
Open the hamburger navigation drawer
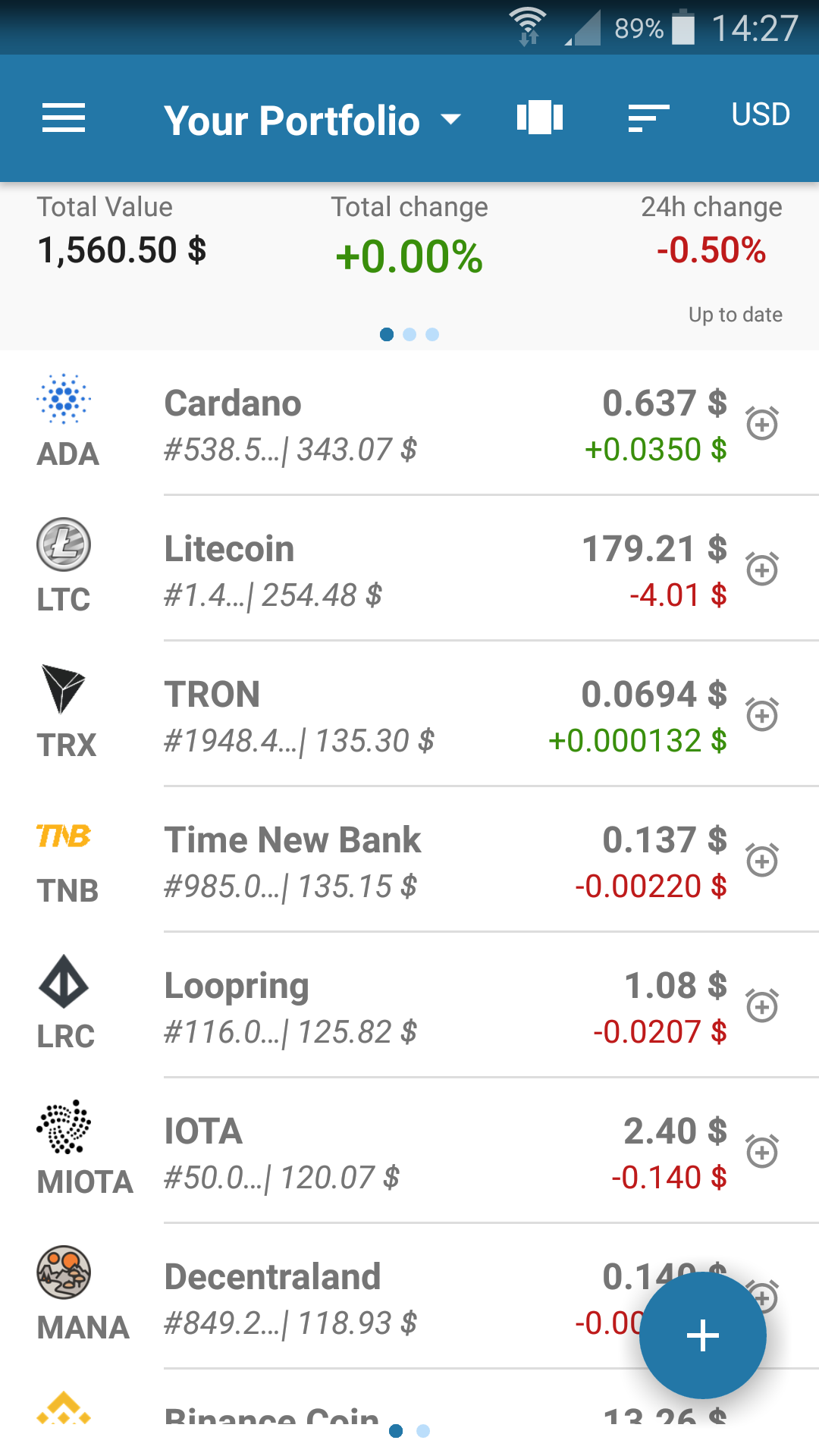64,118
